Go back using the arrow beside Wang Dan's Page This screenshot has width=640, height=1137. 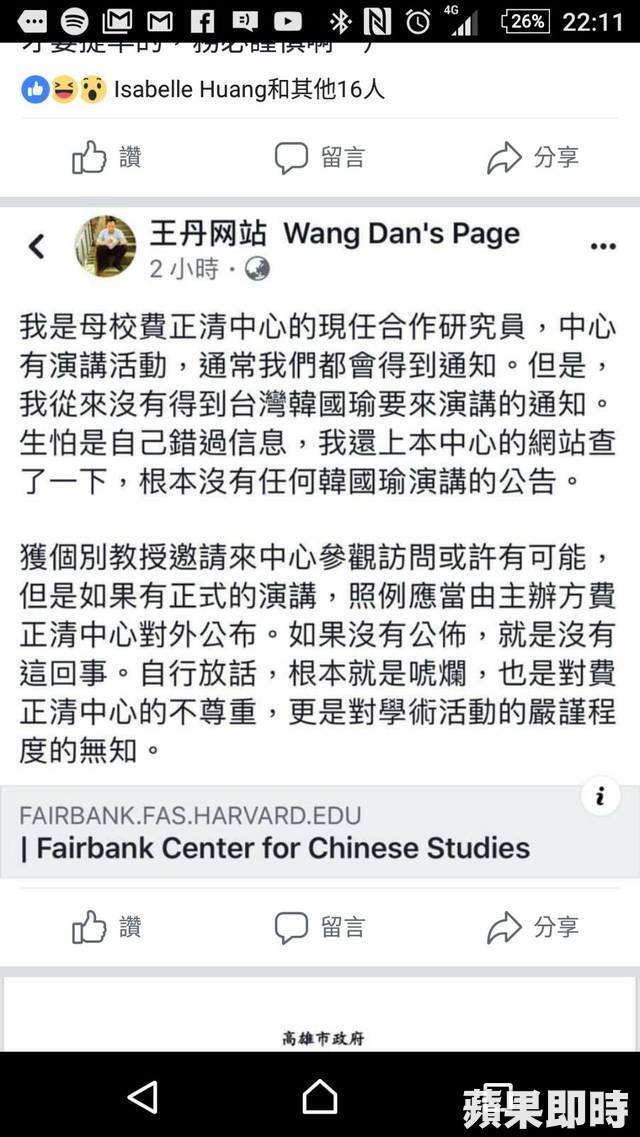click(37, 246)
